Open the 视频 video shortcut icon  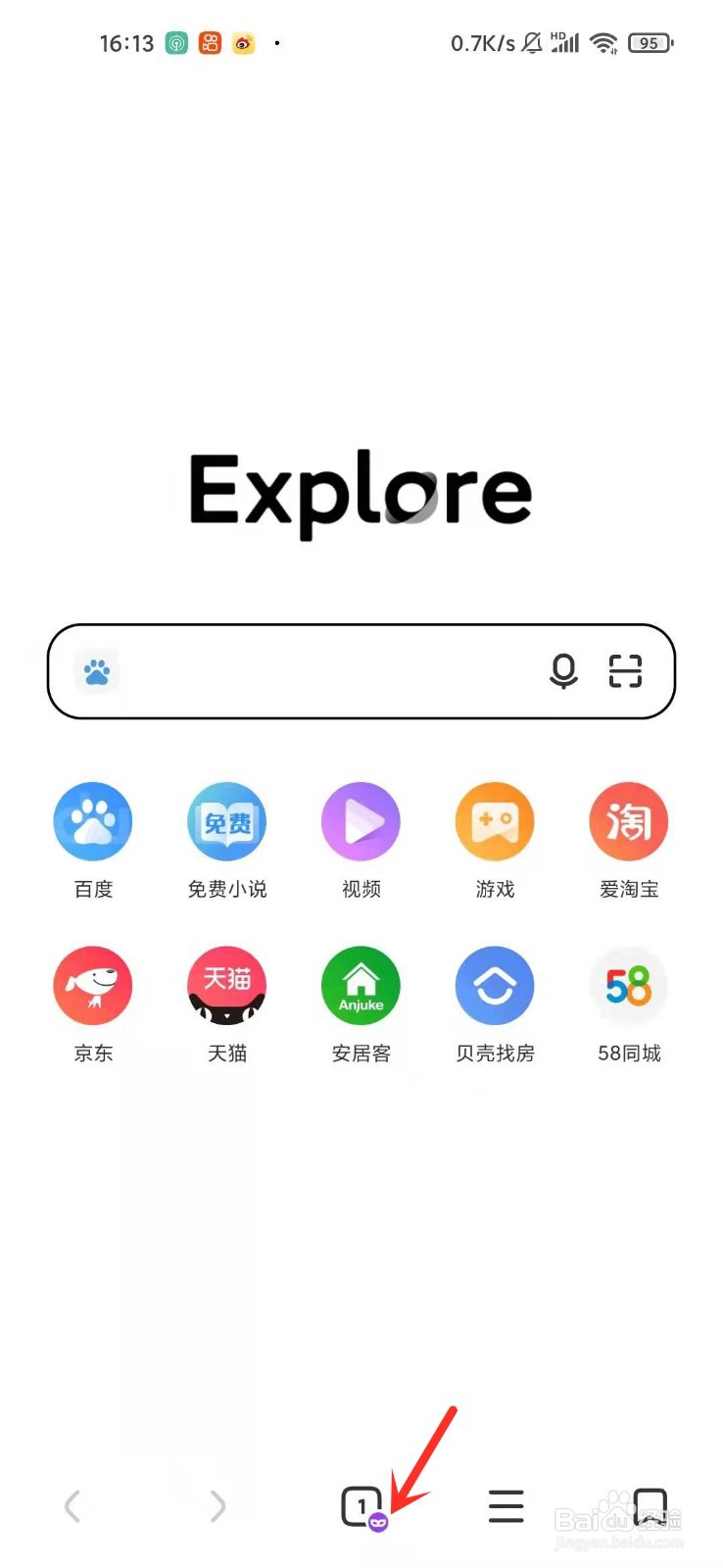pos(361,821)
